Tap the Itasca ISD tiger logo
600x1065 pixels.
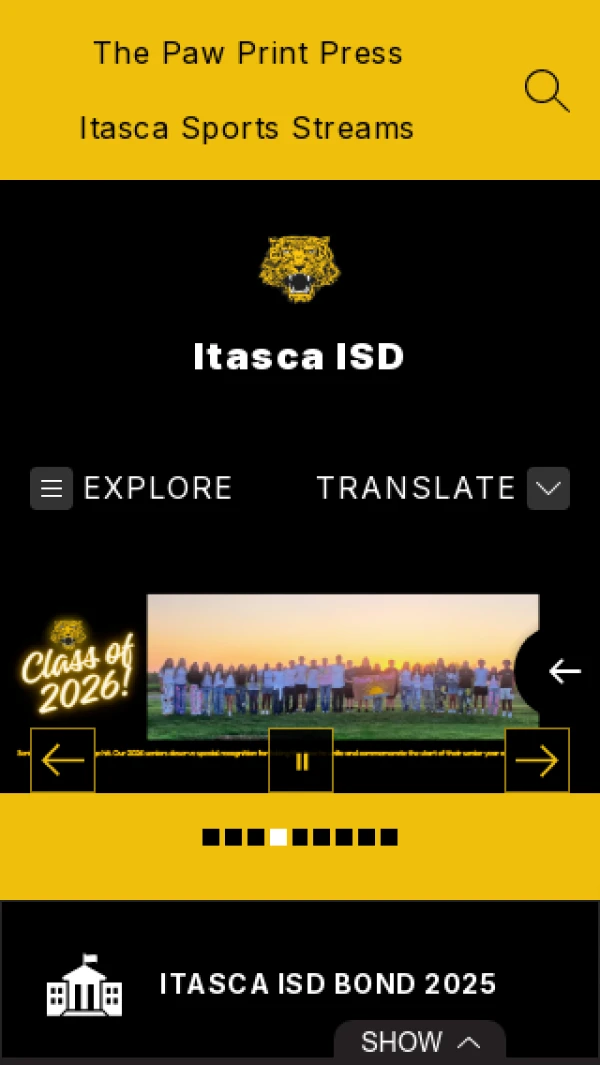300,270
